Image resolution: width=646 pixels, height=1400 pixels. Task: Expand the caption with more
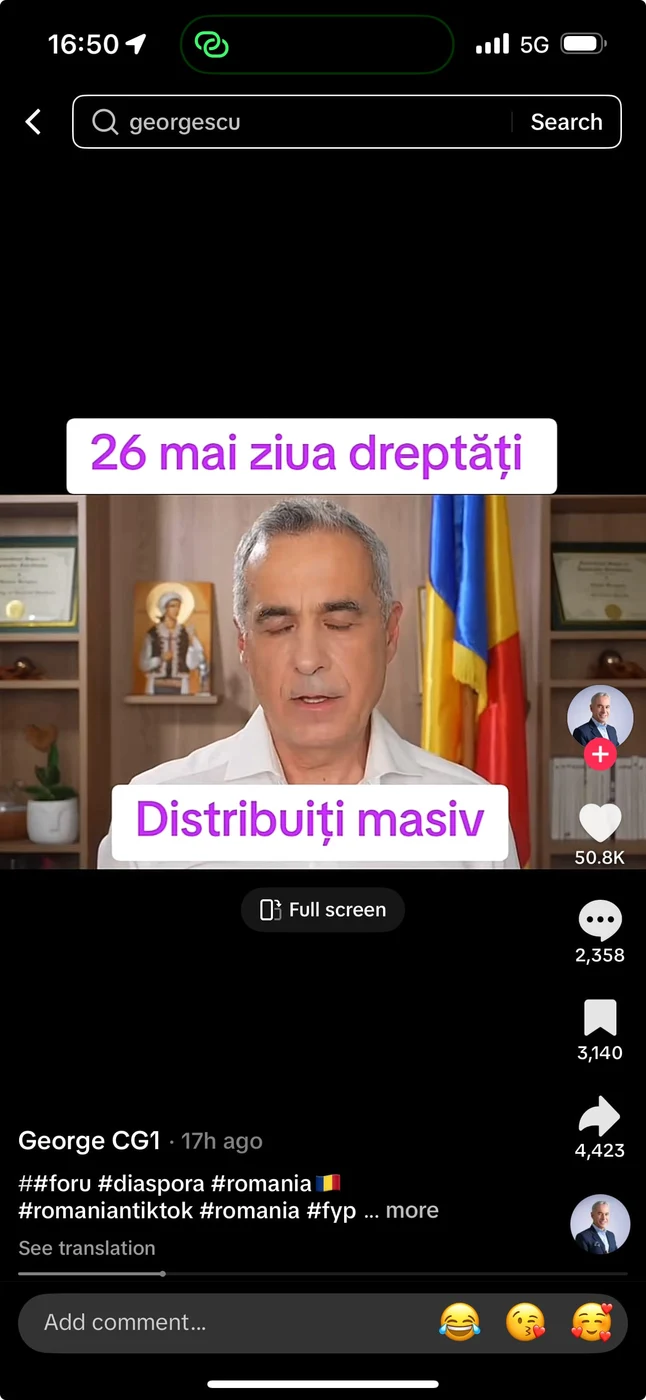point(412,1211)
